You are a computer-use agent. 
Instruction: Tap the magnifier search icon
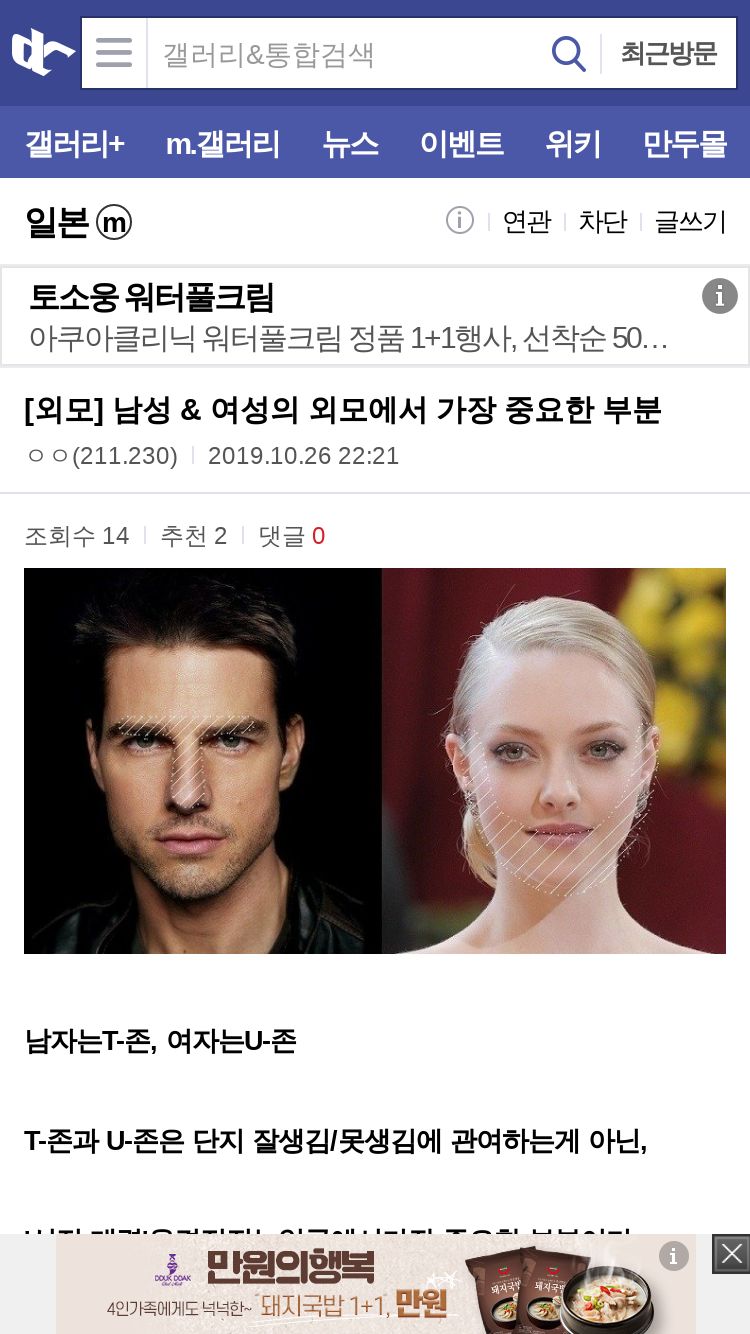(x=569, y=53)
